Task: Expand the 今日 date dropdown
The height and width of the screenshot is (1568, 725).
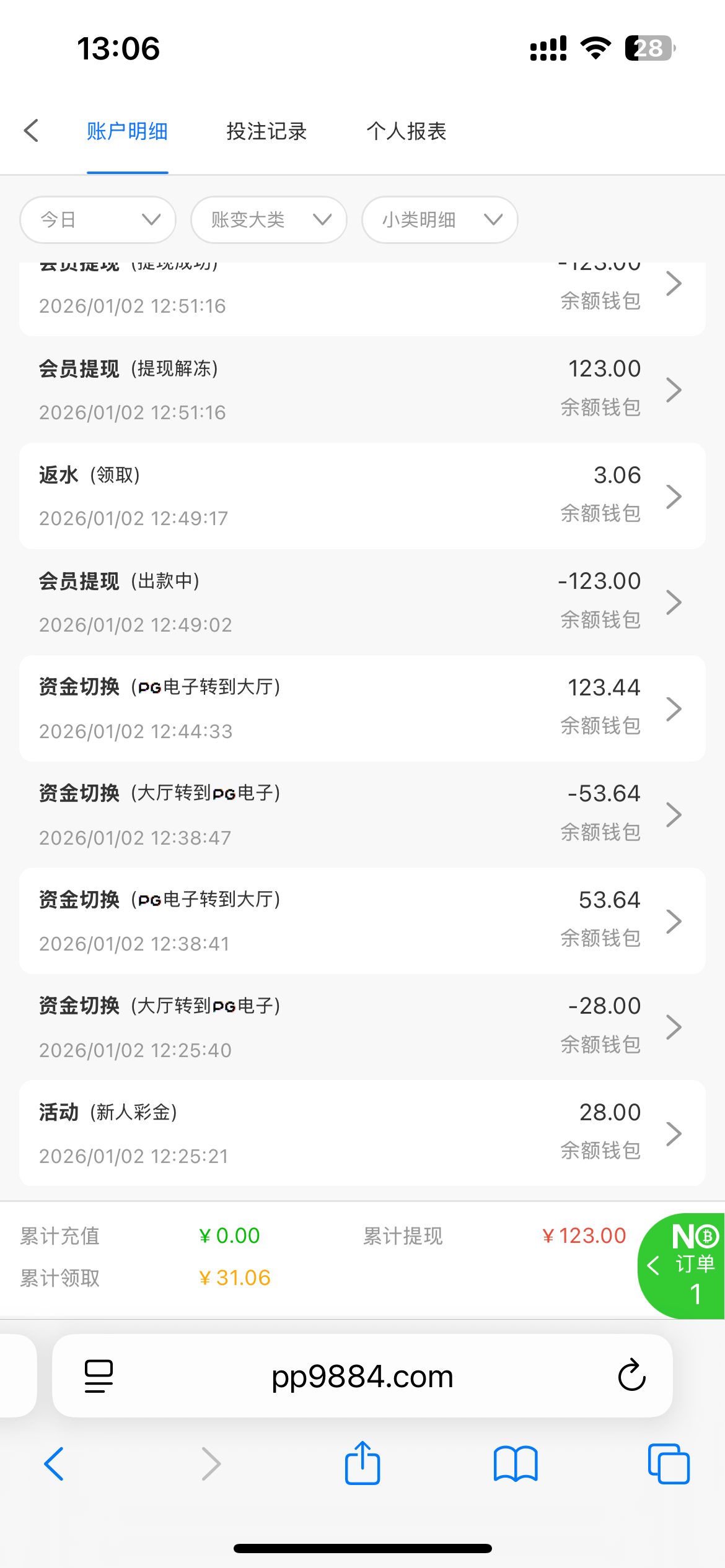Action: tap(98, 220)
